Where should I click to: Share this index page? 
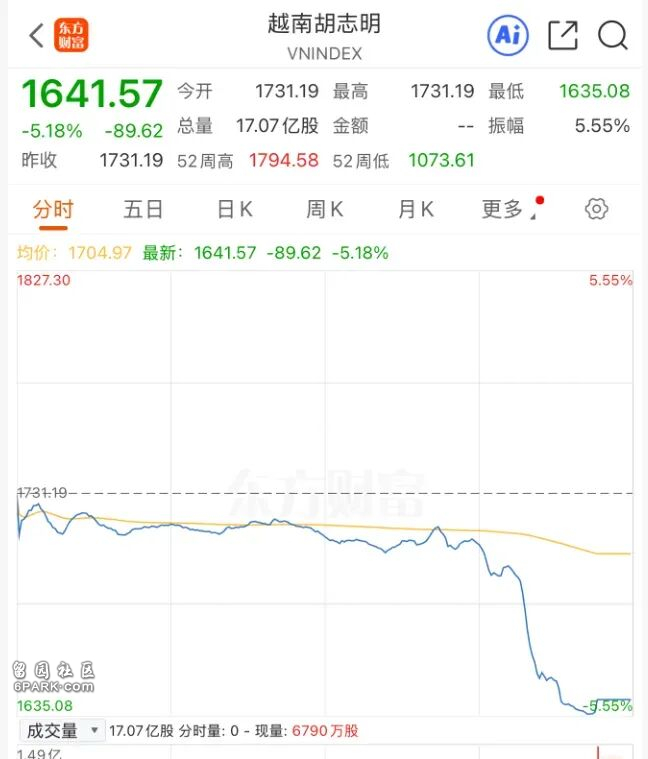click(563, 36)
